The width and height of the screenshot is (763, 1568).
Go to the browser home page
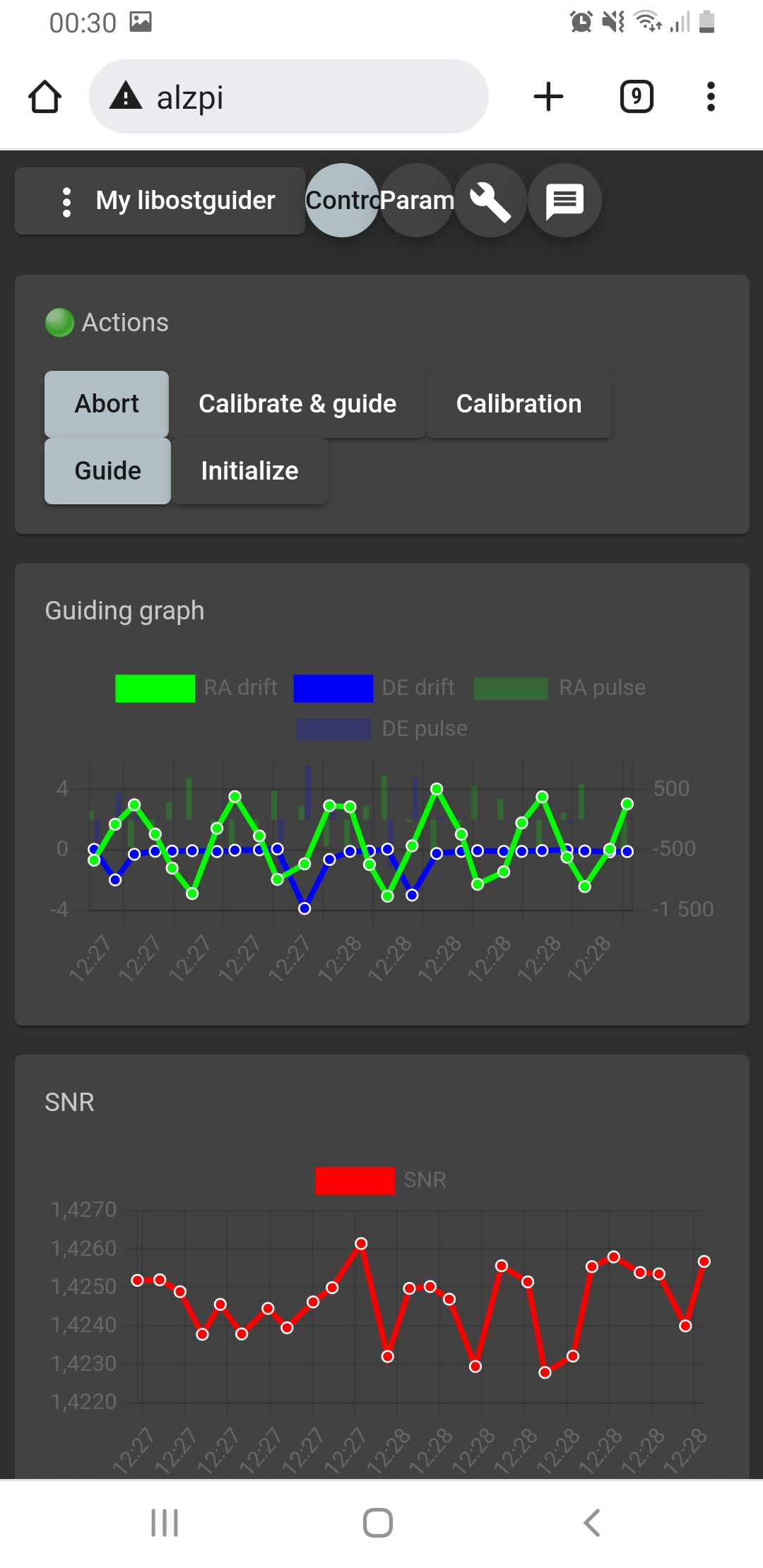click(45, 97)
